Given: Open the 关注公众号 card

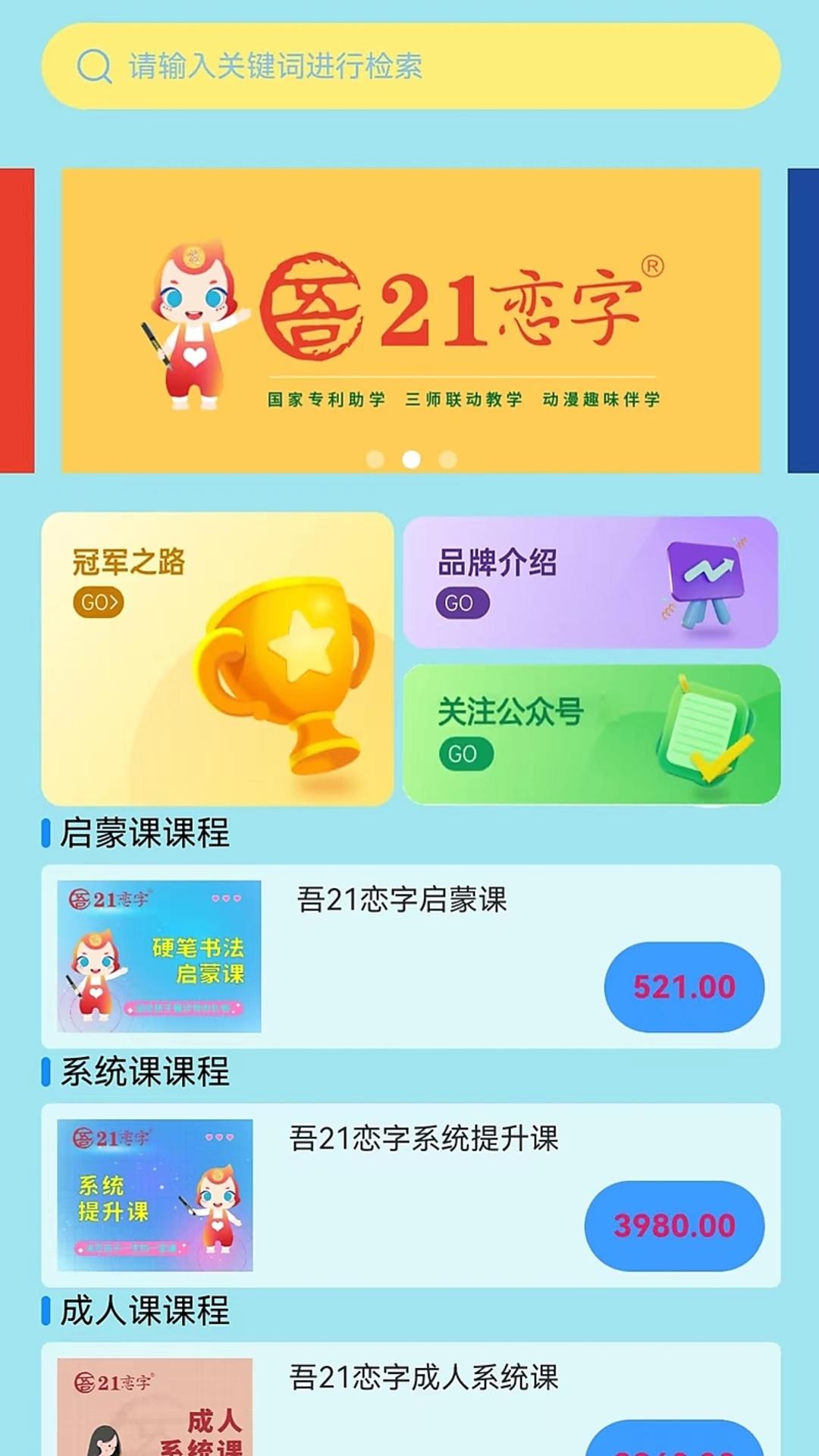Looking at the screenshot, I should (x=591, y=733).
